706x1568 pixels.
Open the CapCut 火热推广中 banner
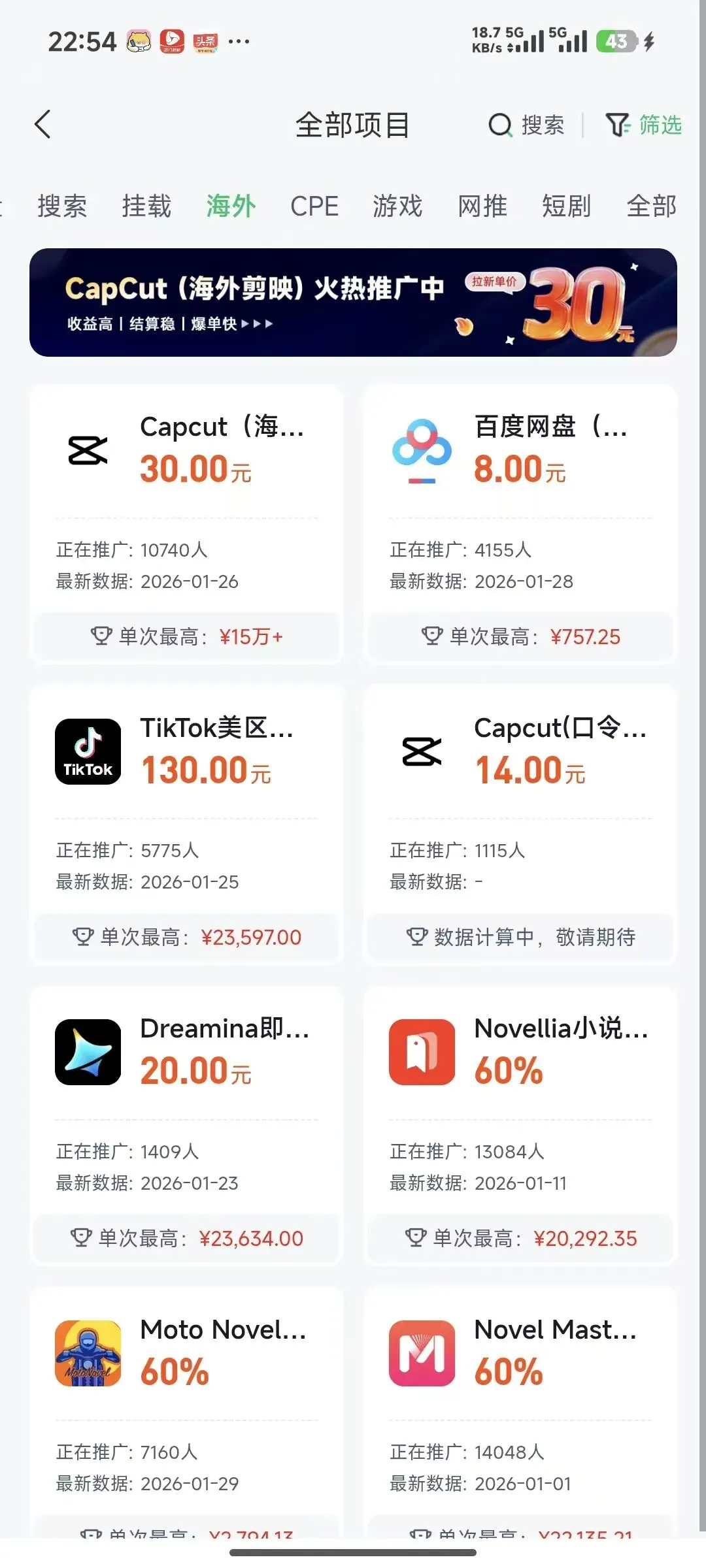coord(353,302)
